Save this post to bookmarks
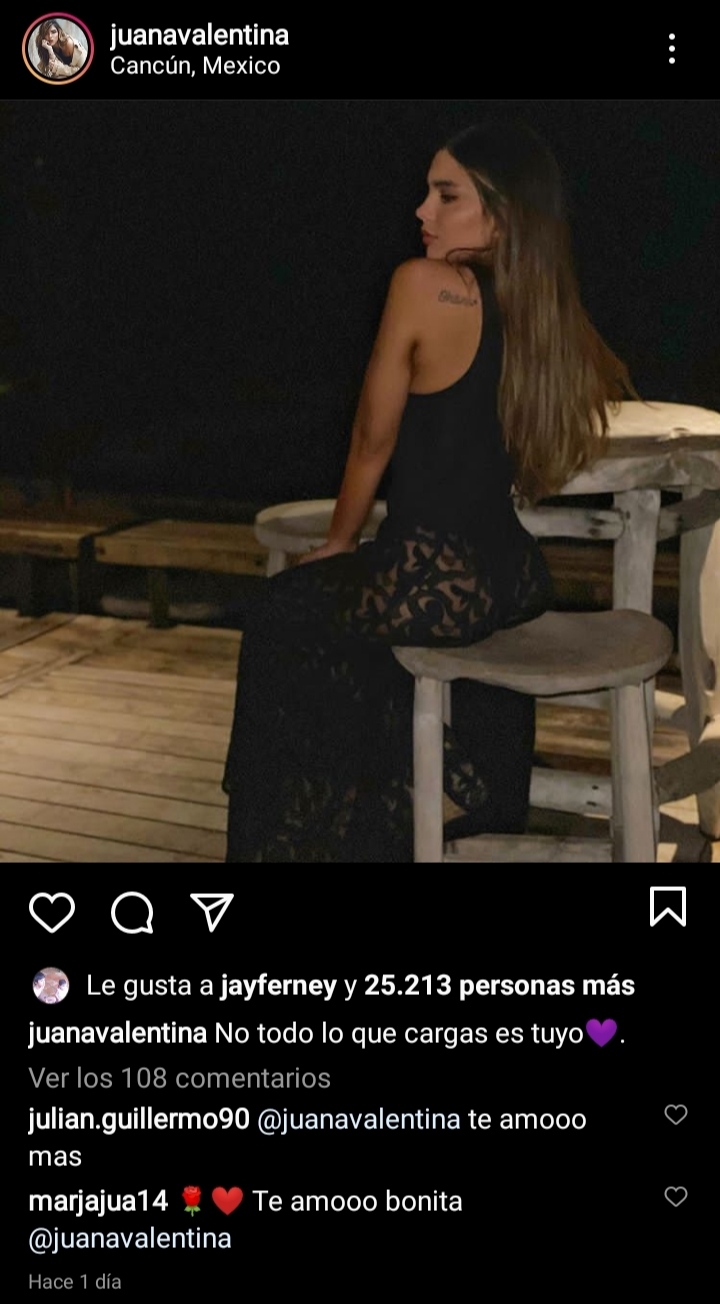Screen dimensions: 720x1304 point(668,908)
